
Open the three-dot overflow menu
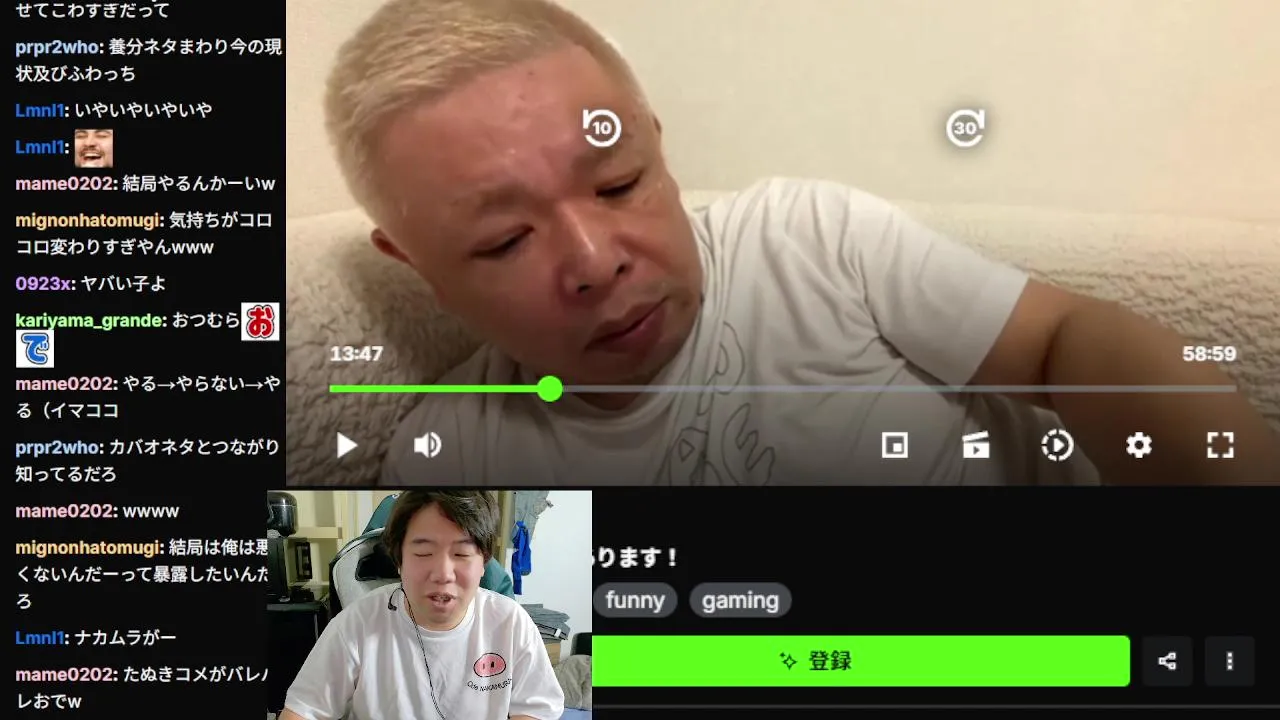click(x=1229, y=661)
